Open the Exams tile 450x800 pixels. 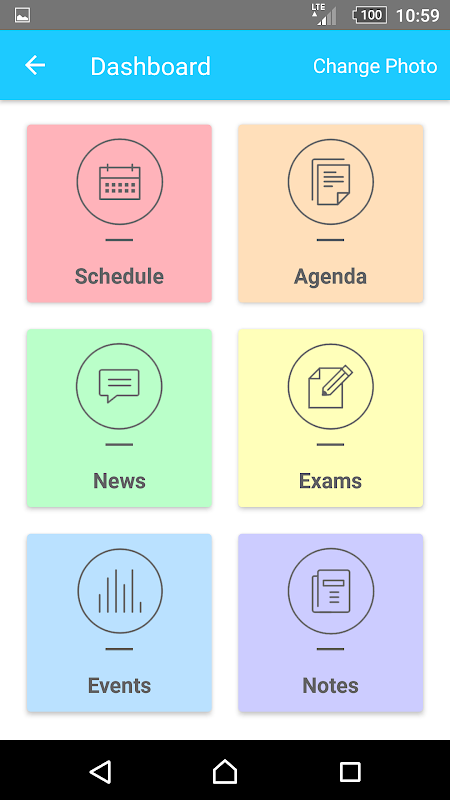pos(331,418)
